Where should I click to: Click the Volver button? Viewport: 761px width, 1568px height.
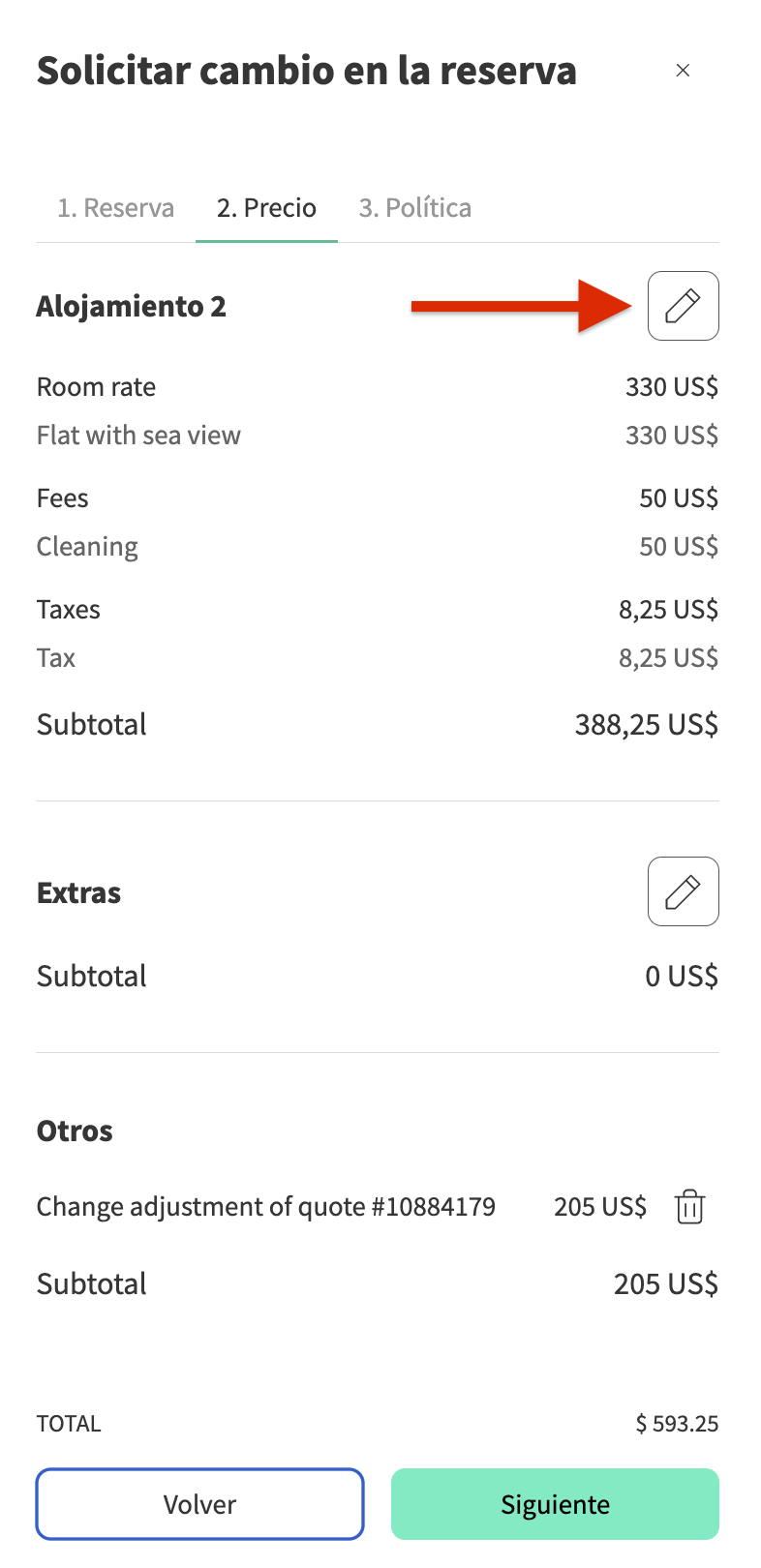coord(199,1503)
